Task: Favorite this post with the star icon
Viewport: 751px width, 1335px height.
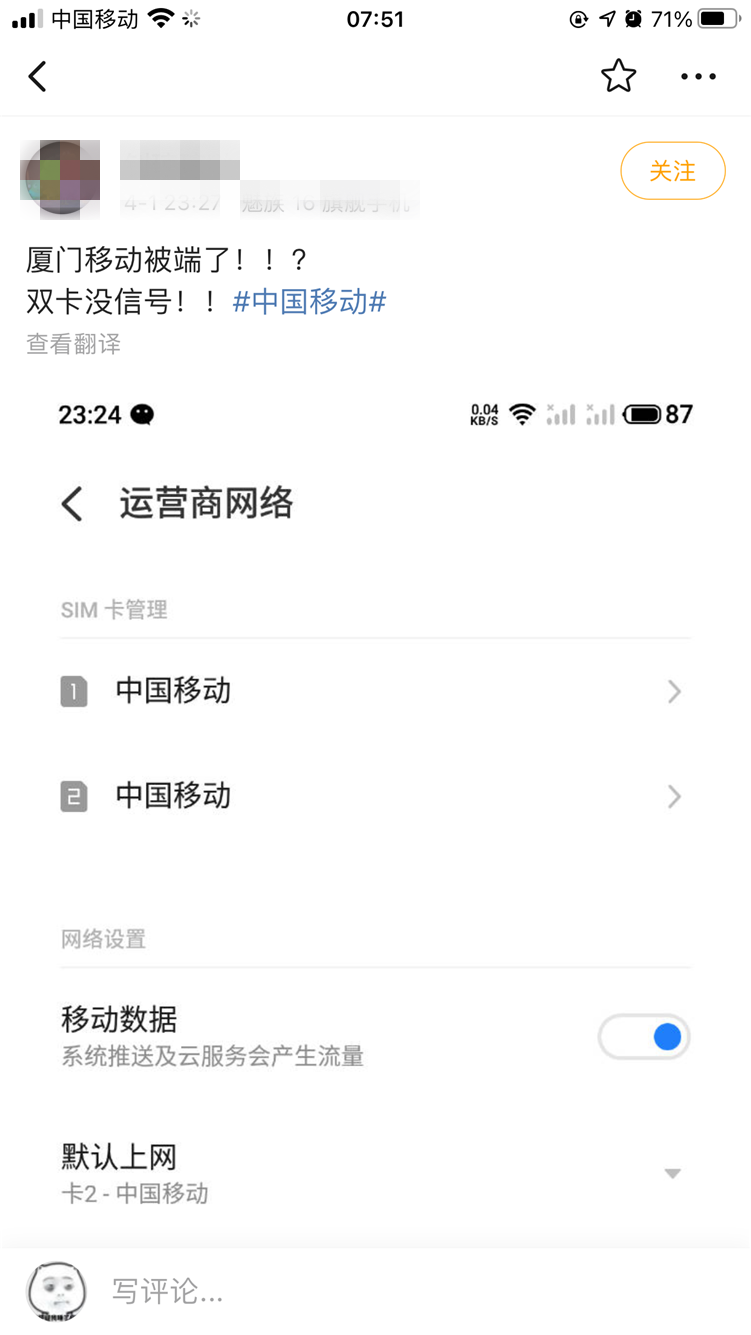Action: pyautogui.click(x=618, y=76)
